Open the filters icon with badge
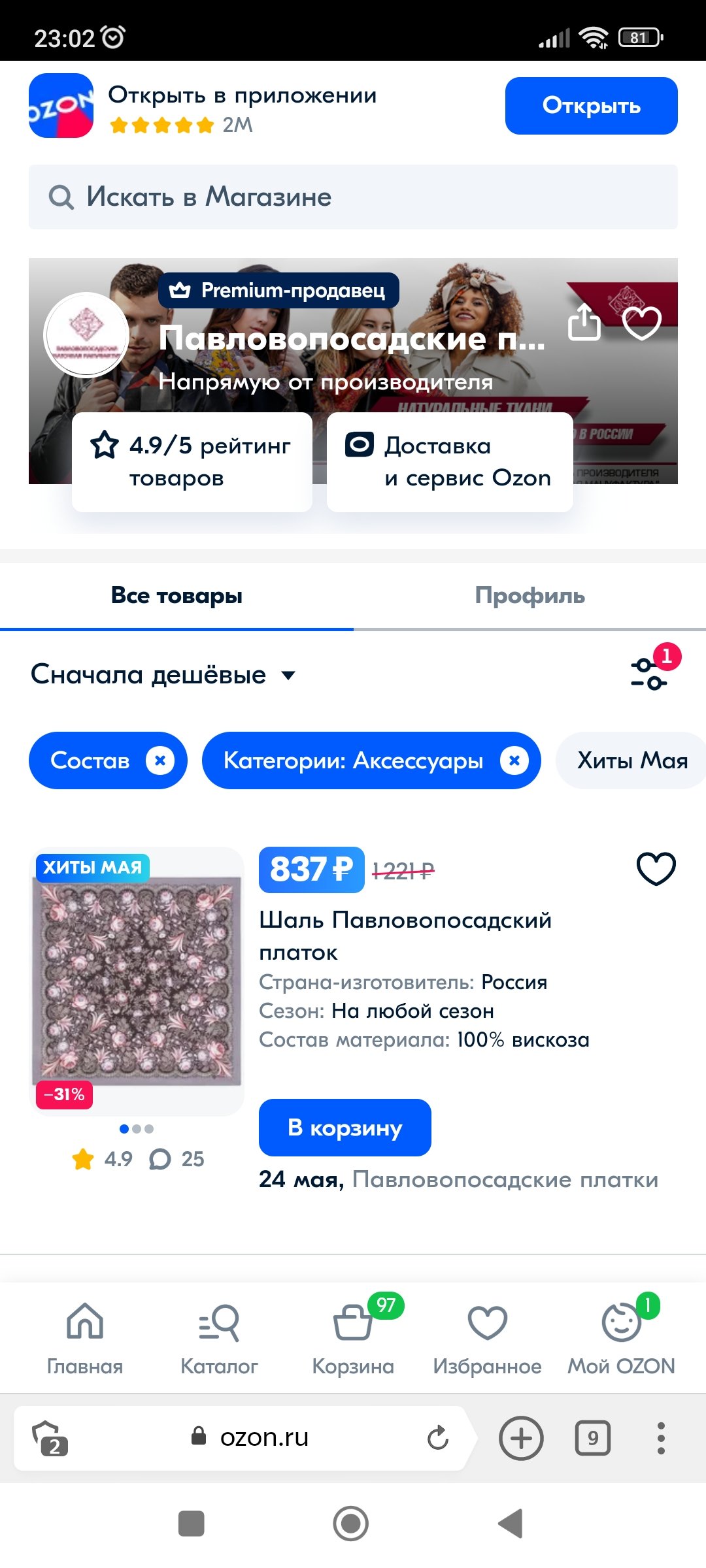 [648, 674]
